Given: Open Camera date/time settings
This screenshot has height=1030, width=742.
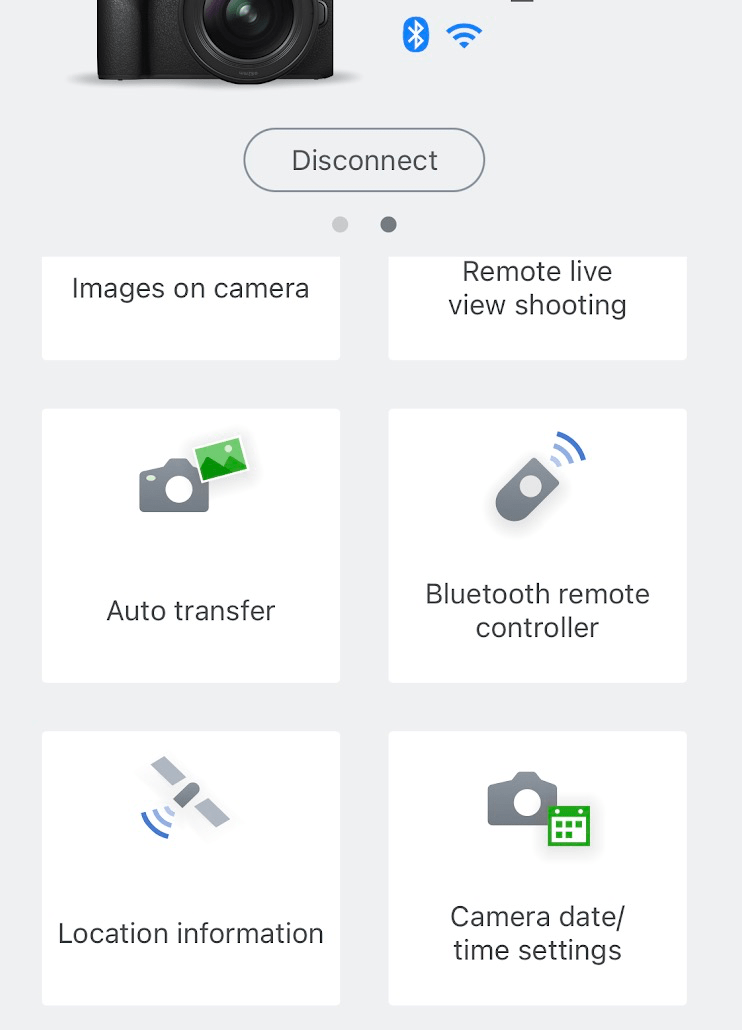Looking at the screenshot, I should (537, 868).
